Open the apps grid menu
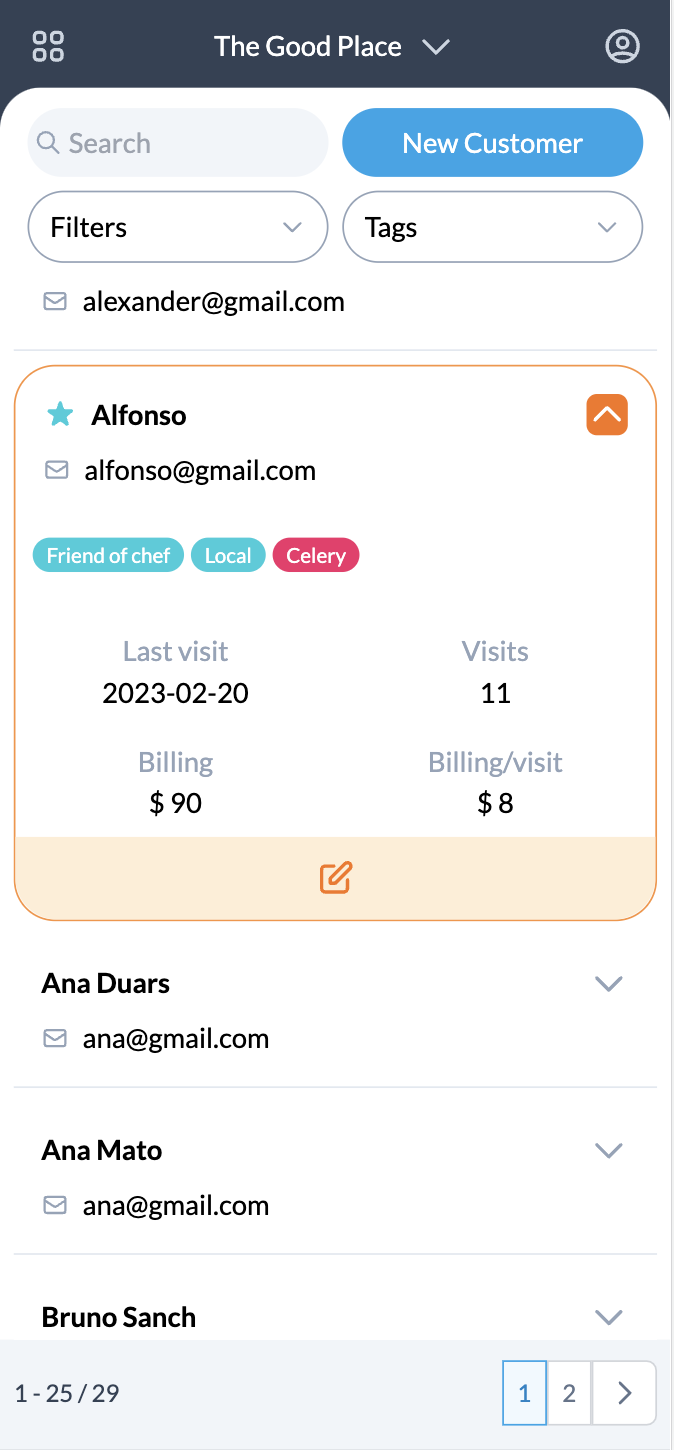The image size is (674, 1450). click(x=48, y=46)
